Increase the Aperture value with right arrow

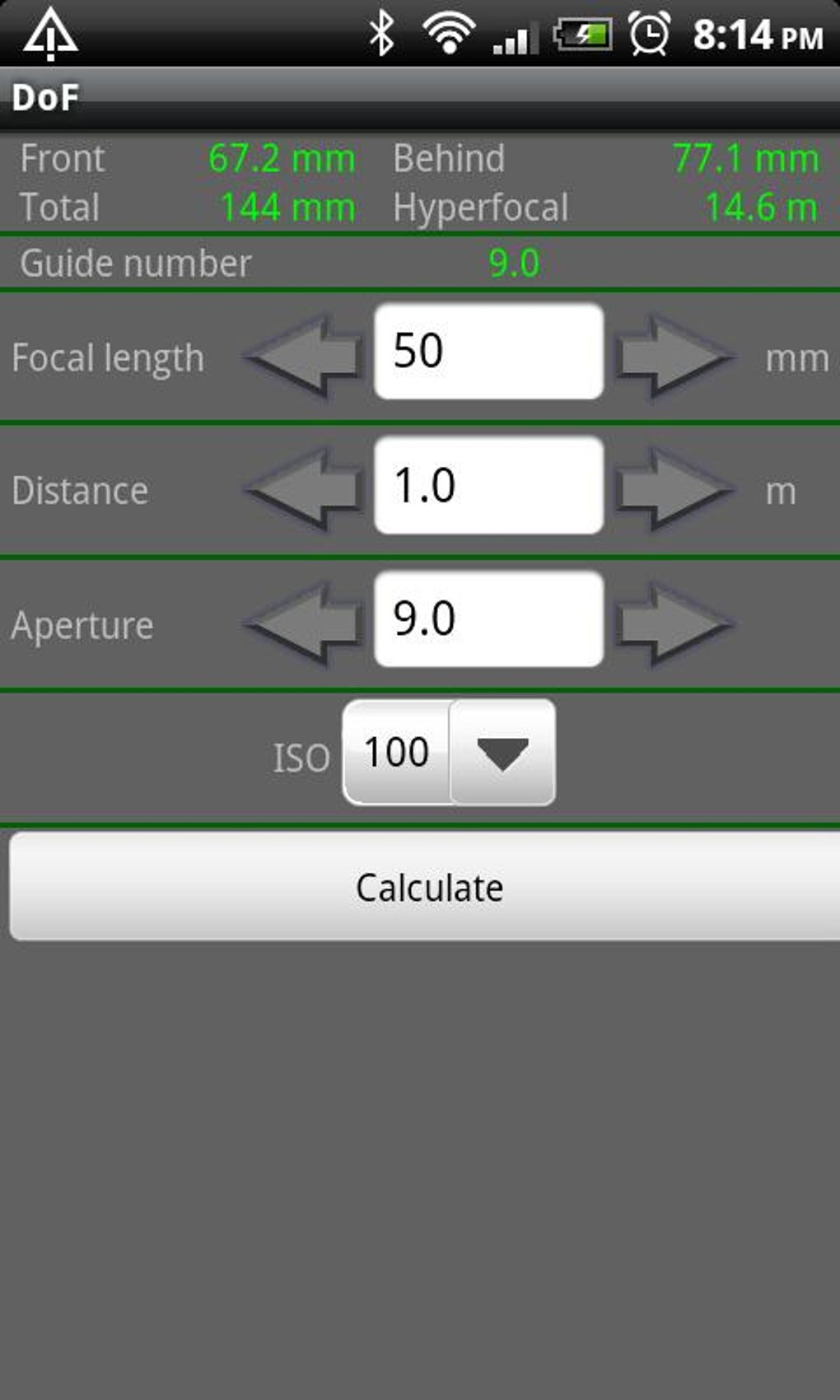[x=674, y=623]
